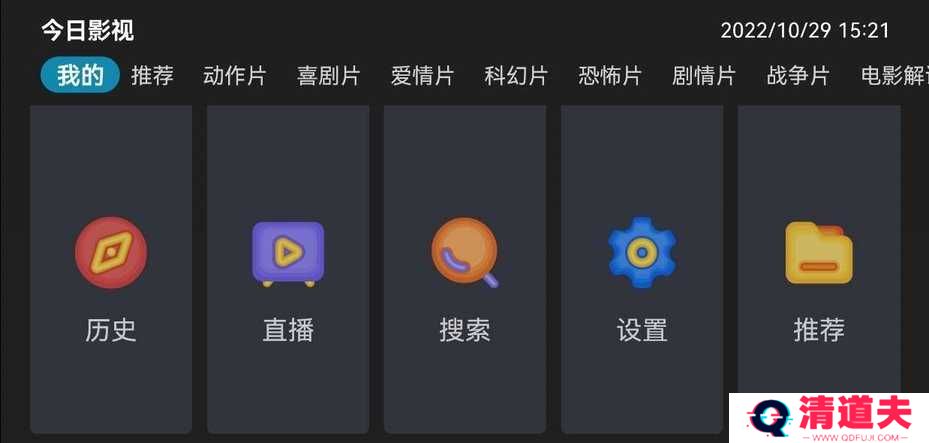
Task: Open the 喜剧片 tab
Action: pyautogui.click(x=328, y=76)
